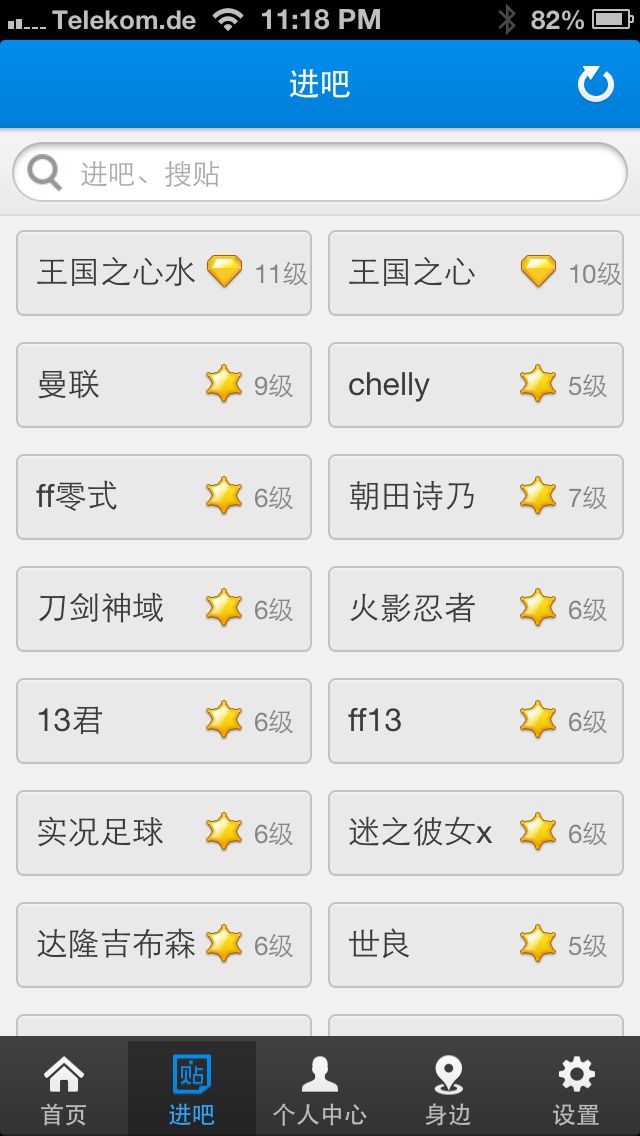Enter the 火影忍者 forum
This screenshot has width=640, height=1136.
point(476,609)
